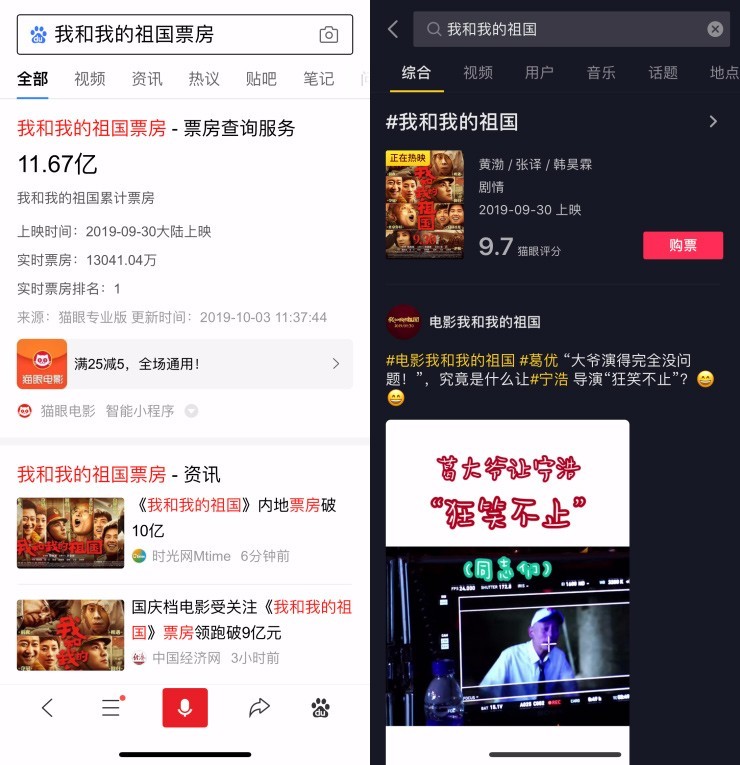Open the 贴吧 tab
The width and height of the screenshot is (740, 765).
click(x=261, y=79)
